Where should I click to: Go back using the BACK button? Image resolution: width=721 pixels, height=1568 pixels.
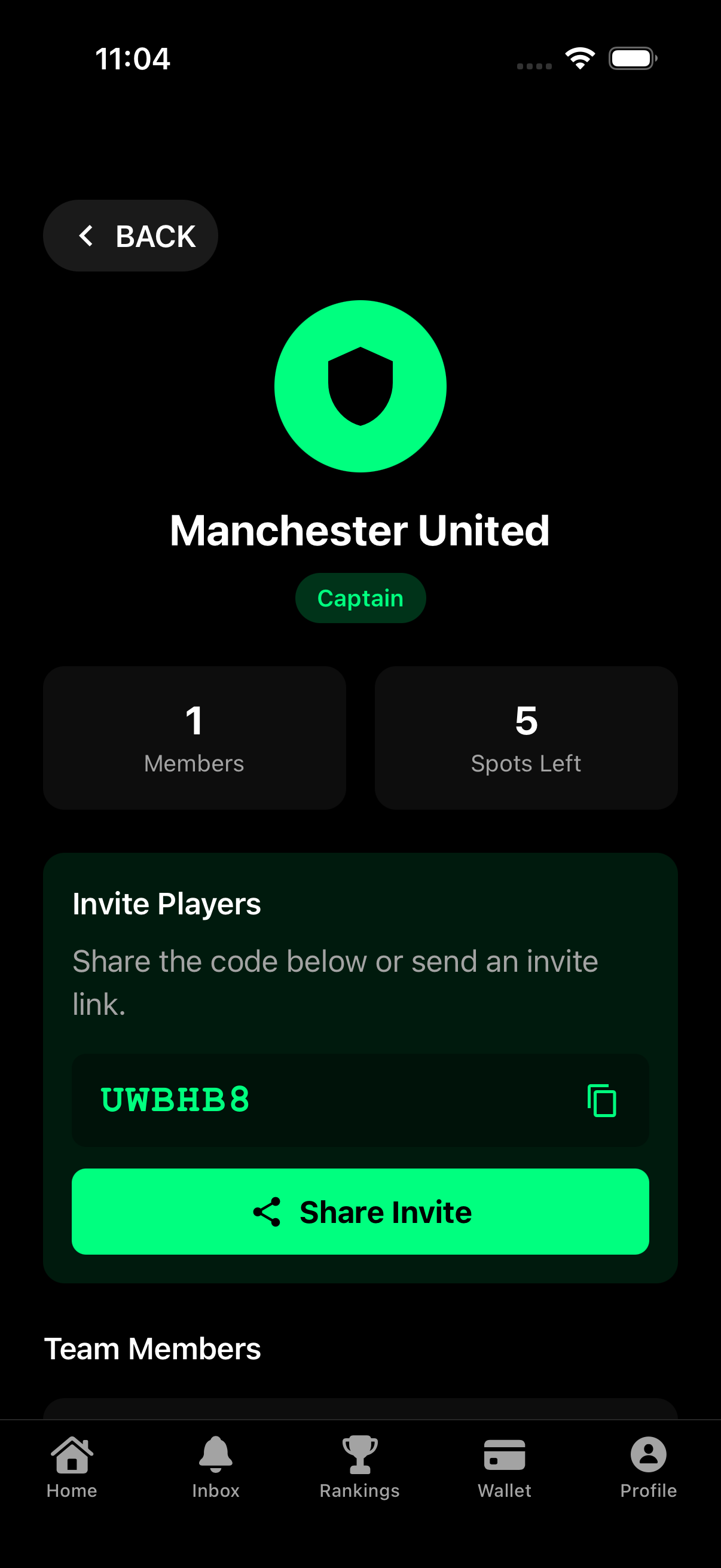(130, 236)
